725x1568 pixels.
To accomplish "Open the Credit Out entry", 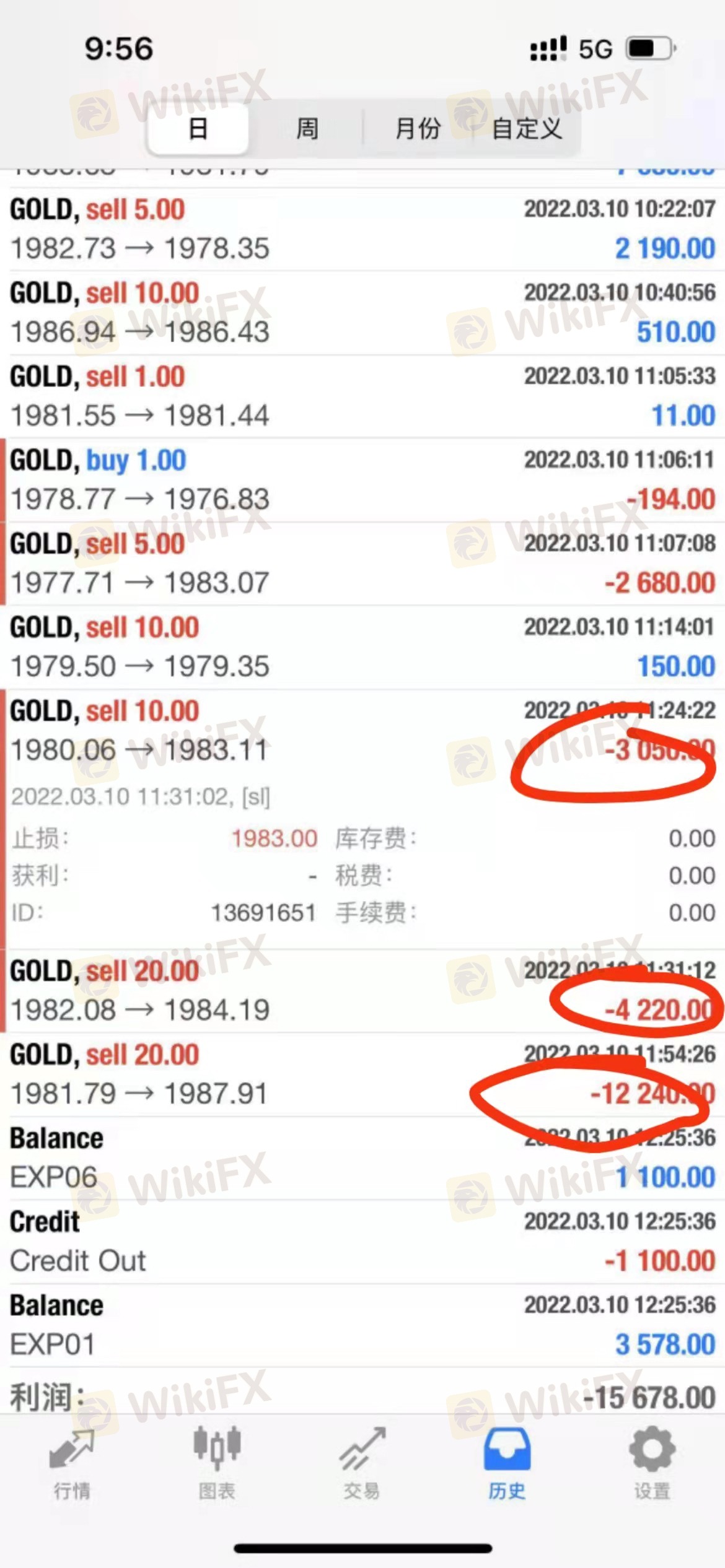I will pos(362,1242).
